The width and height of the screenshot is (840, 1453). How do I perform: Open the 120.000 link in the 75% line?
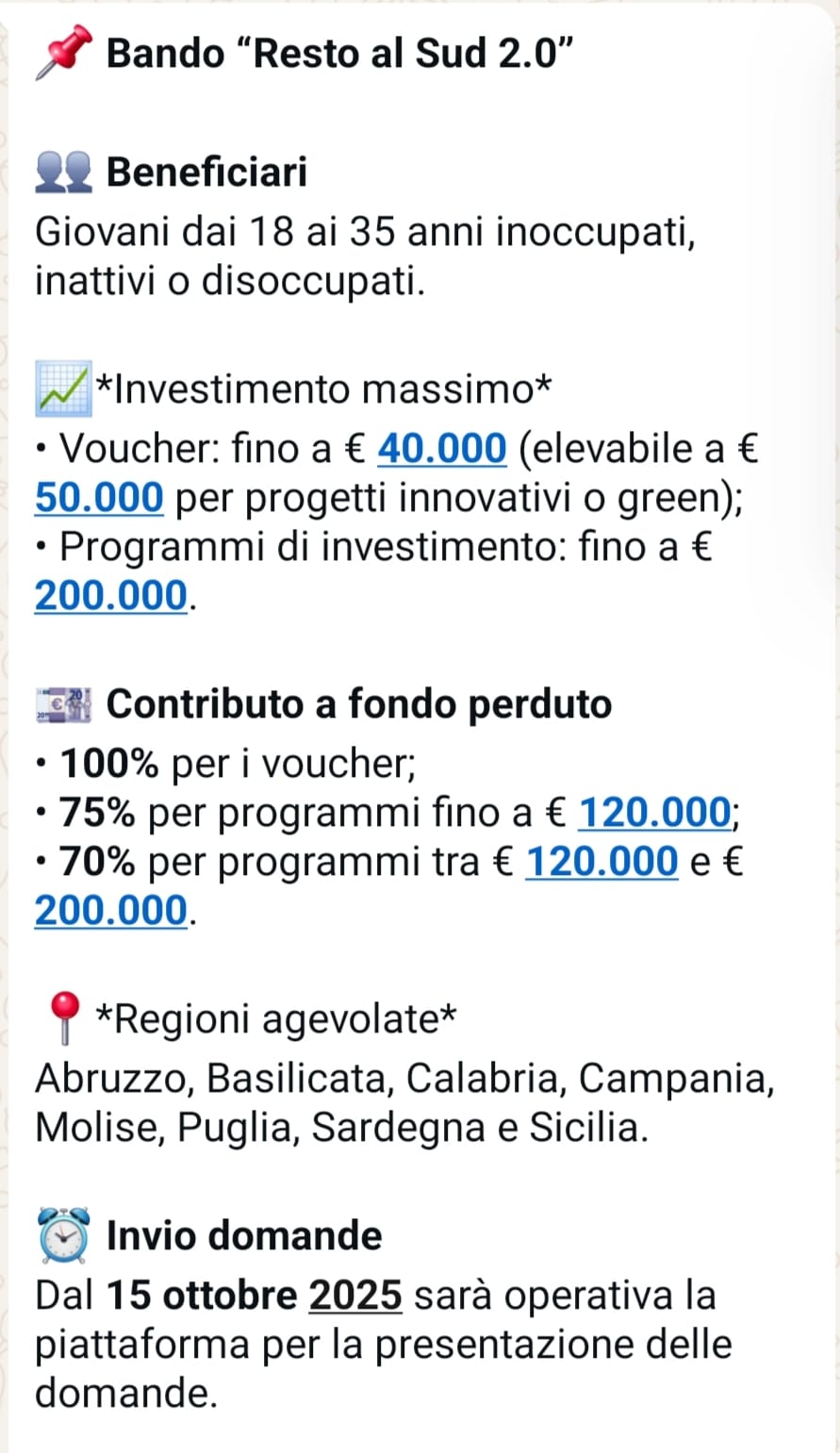(x=655, y=813)
